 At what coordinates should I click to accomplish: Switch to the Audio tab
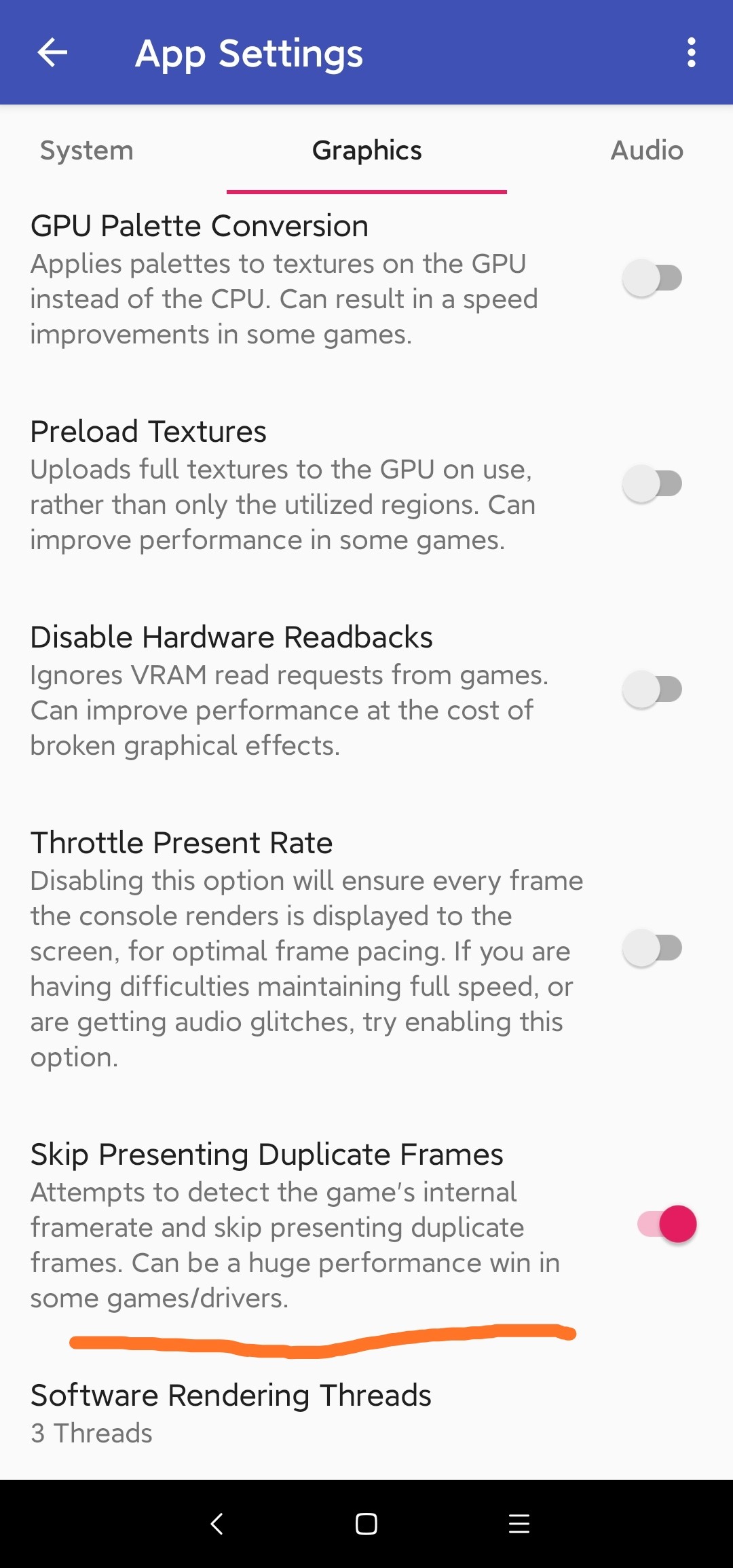coord(646,151)
